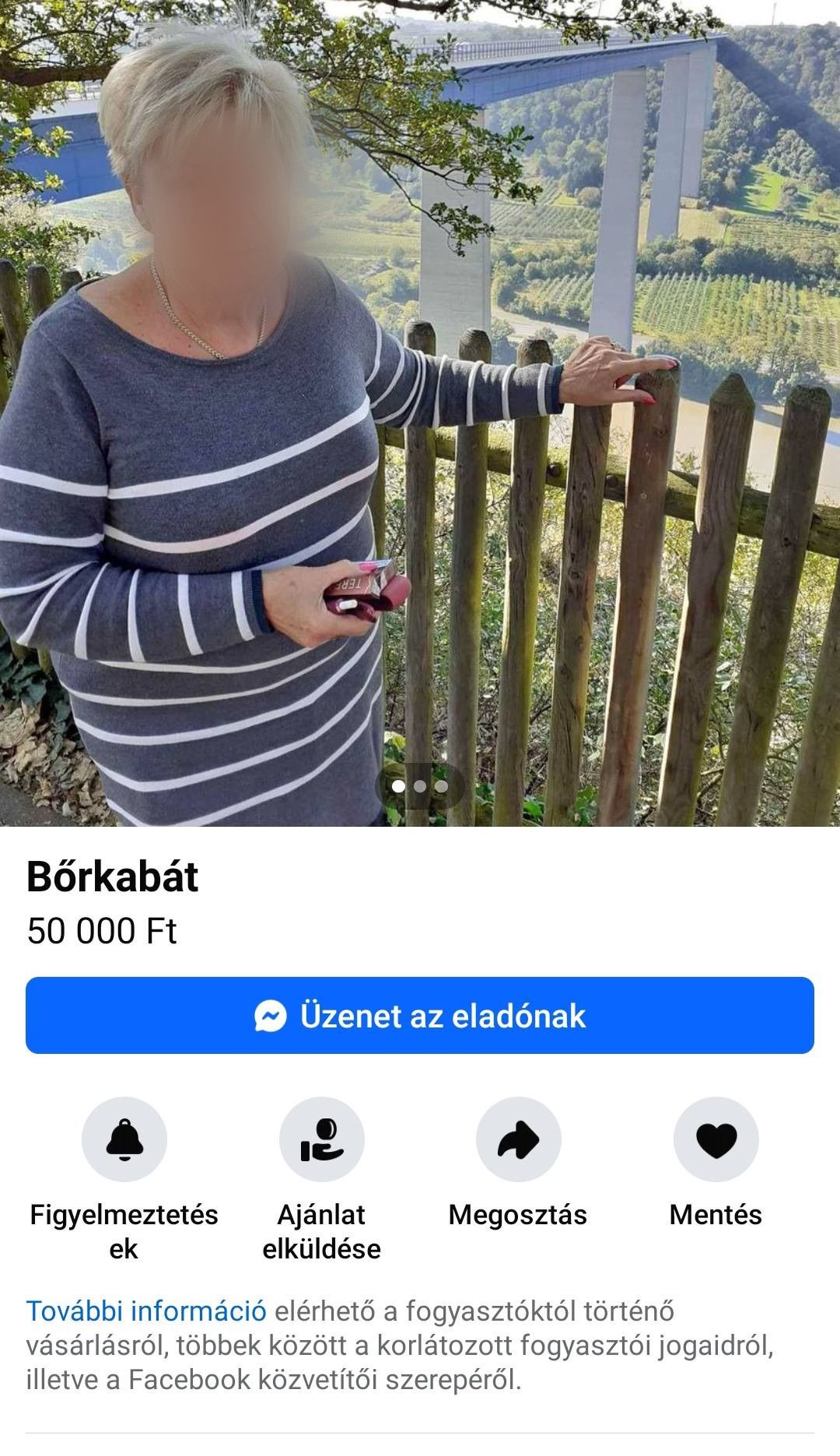Open Figyelmeztetések bell alerts

(x=124, y=1139)
